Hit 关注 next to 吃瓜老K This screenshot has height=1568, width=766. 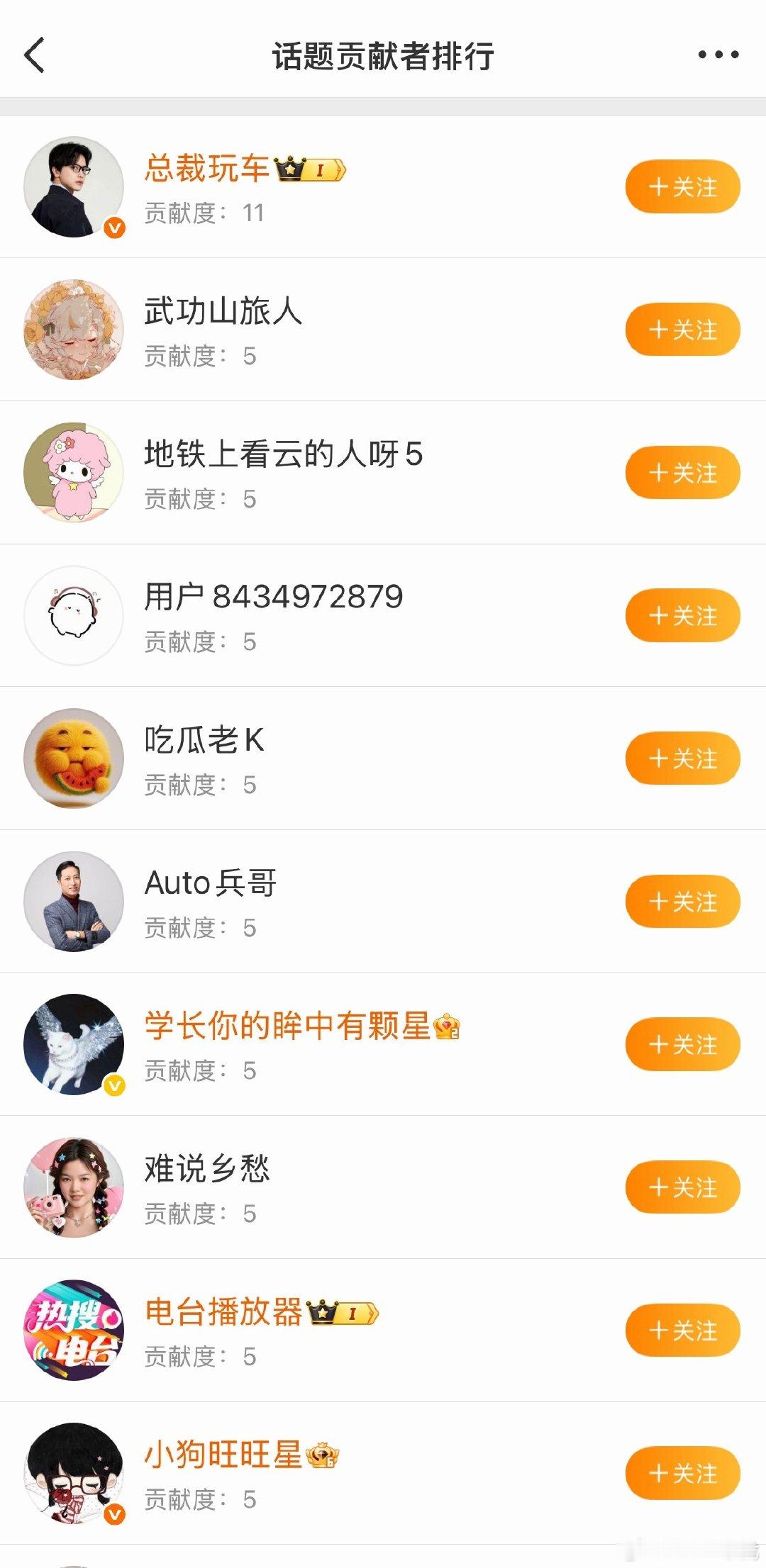coord(683,758)
